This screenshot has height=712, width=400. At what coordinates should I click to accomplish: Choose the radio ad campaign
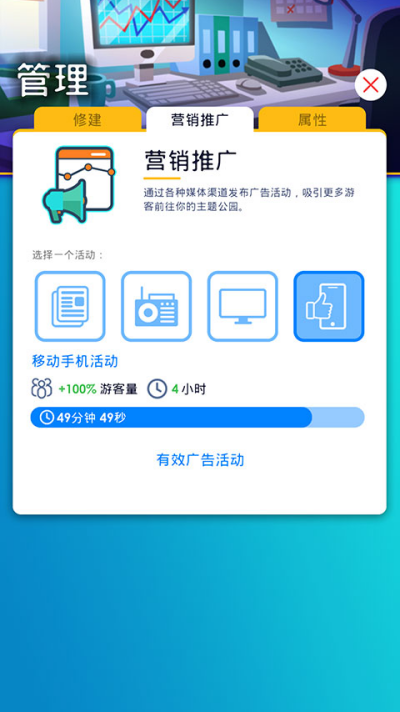point(156,306)
